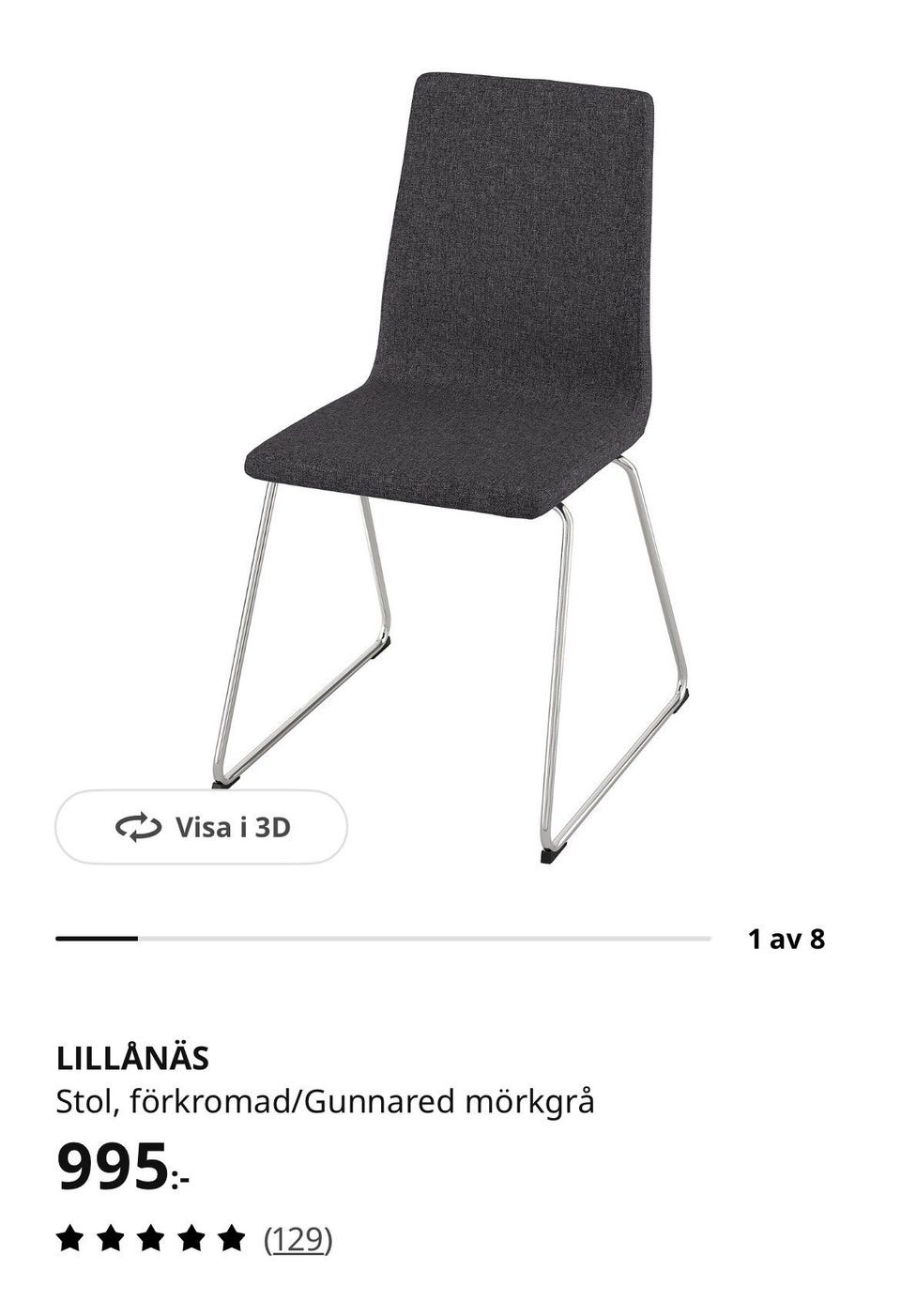Select the fourth star icon

coord(191,1238)
